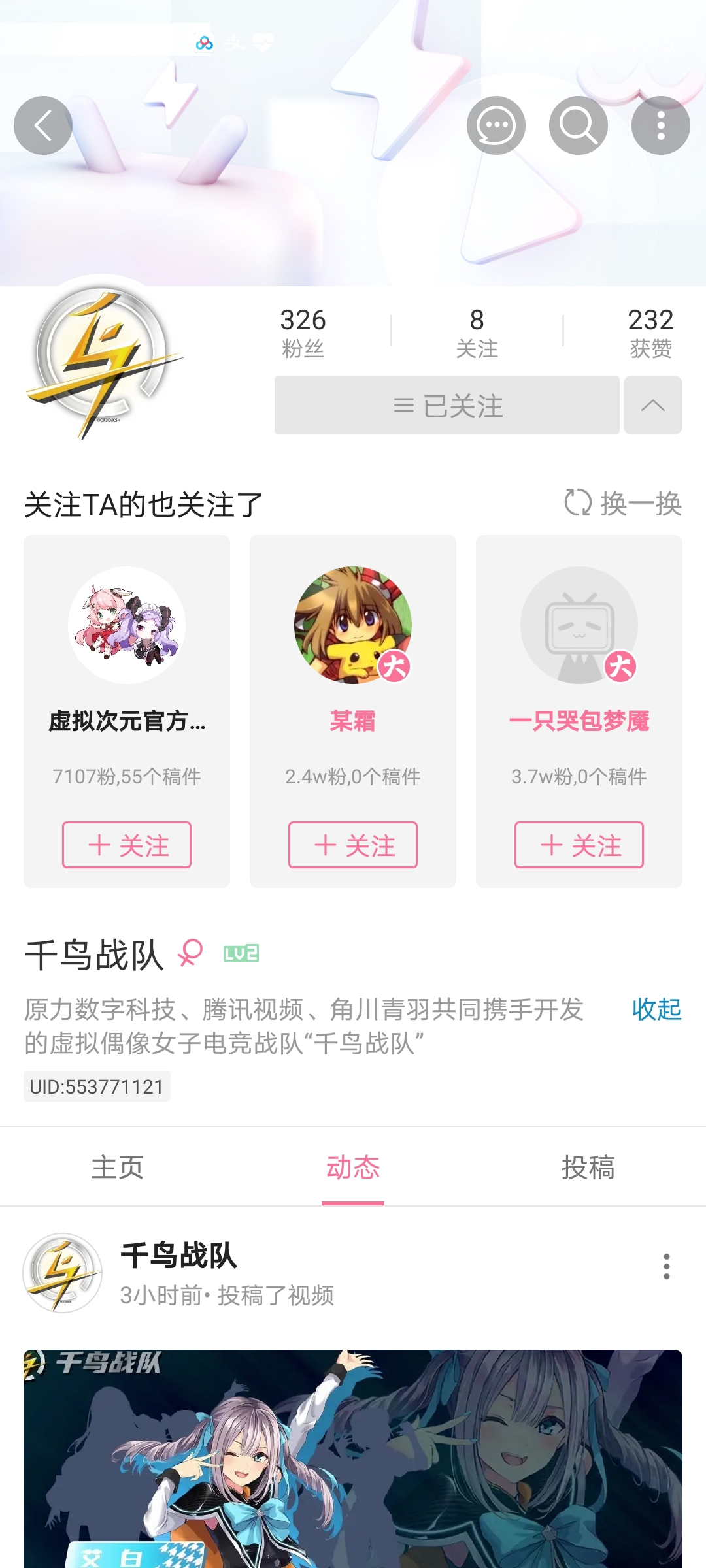Switch to the 投稿 tab
This screenshot has height=1568, width=706.
coord(588,1168)
